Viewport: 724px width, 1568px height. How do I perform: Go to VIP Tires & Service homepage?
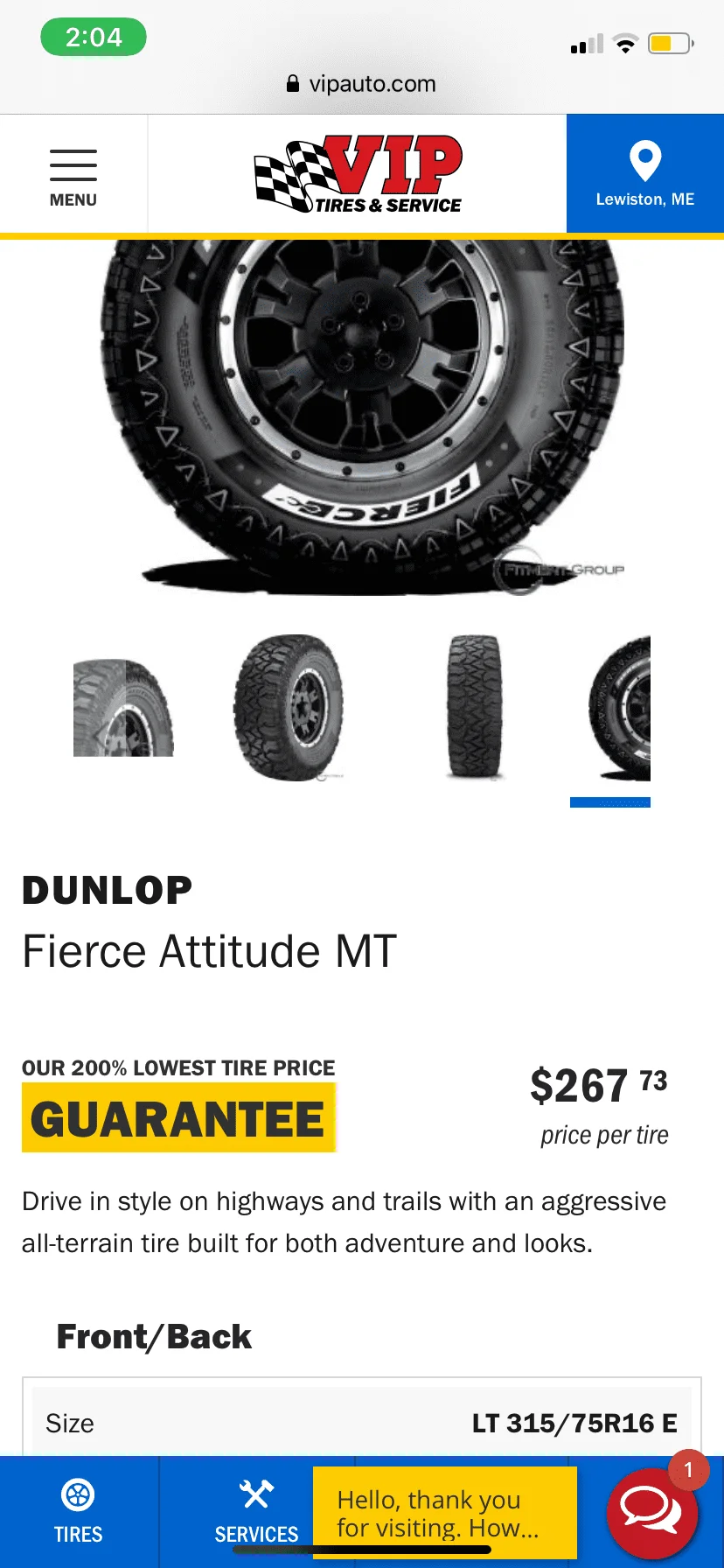[x=359, y=174]
